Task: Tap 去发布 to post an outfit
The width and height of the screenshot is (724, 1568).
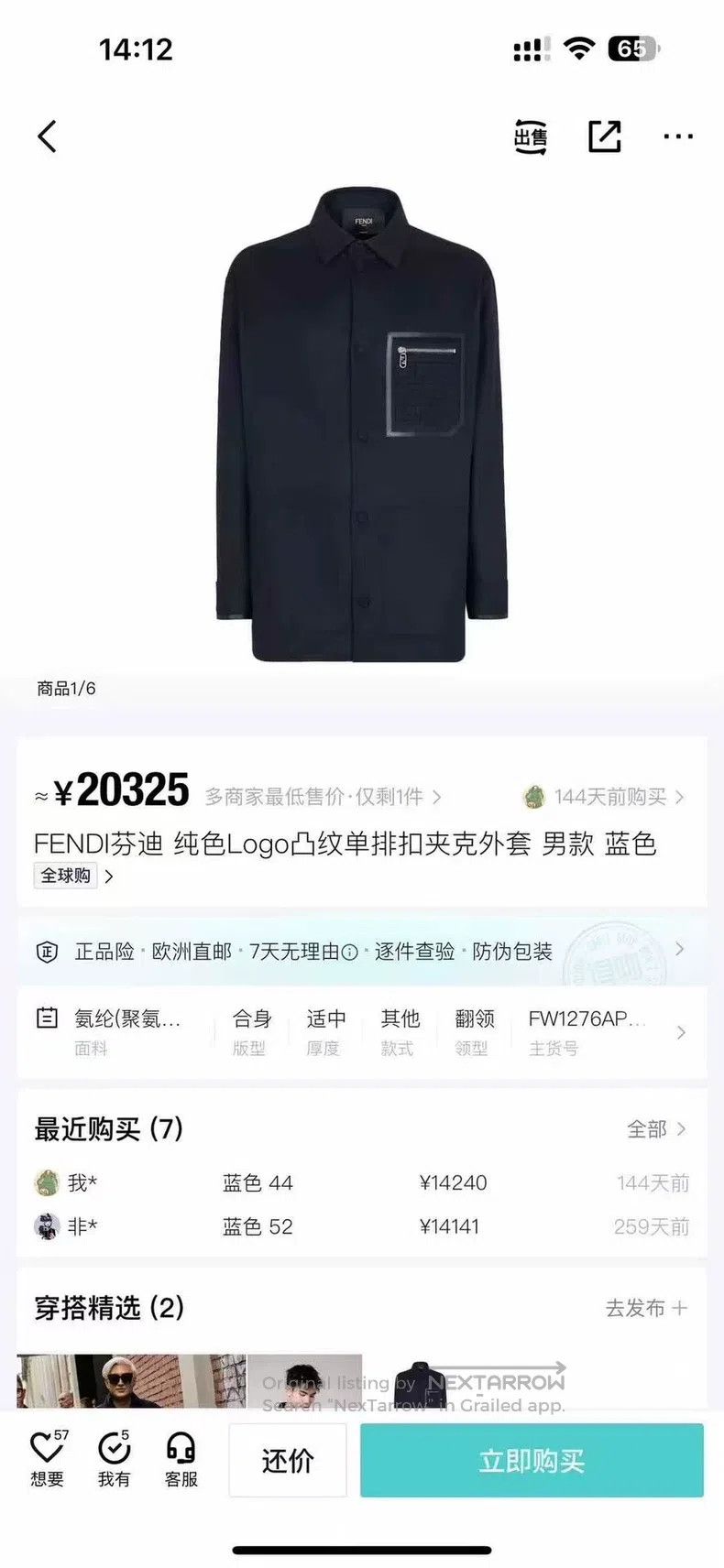Action: tap(646, 1308)
